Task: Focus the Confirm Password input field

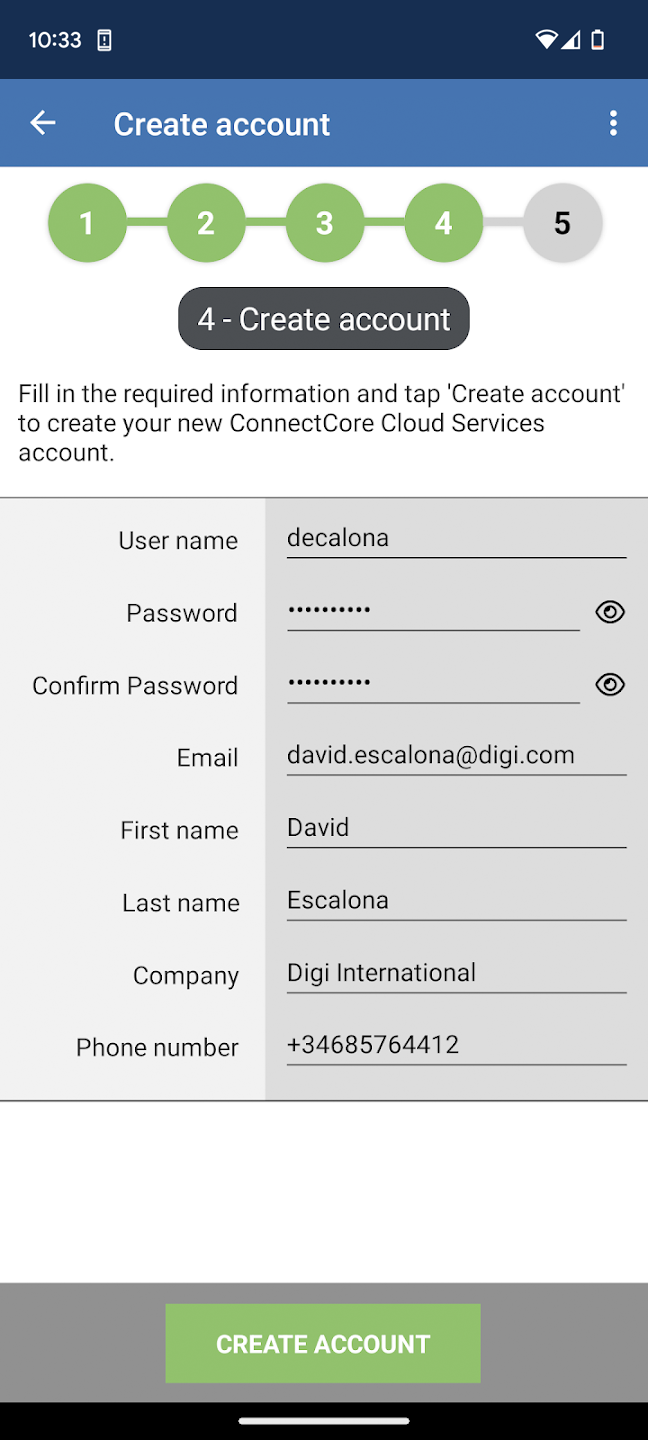Action: [x=432, y=684]
